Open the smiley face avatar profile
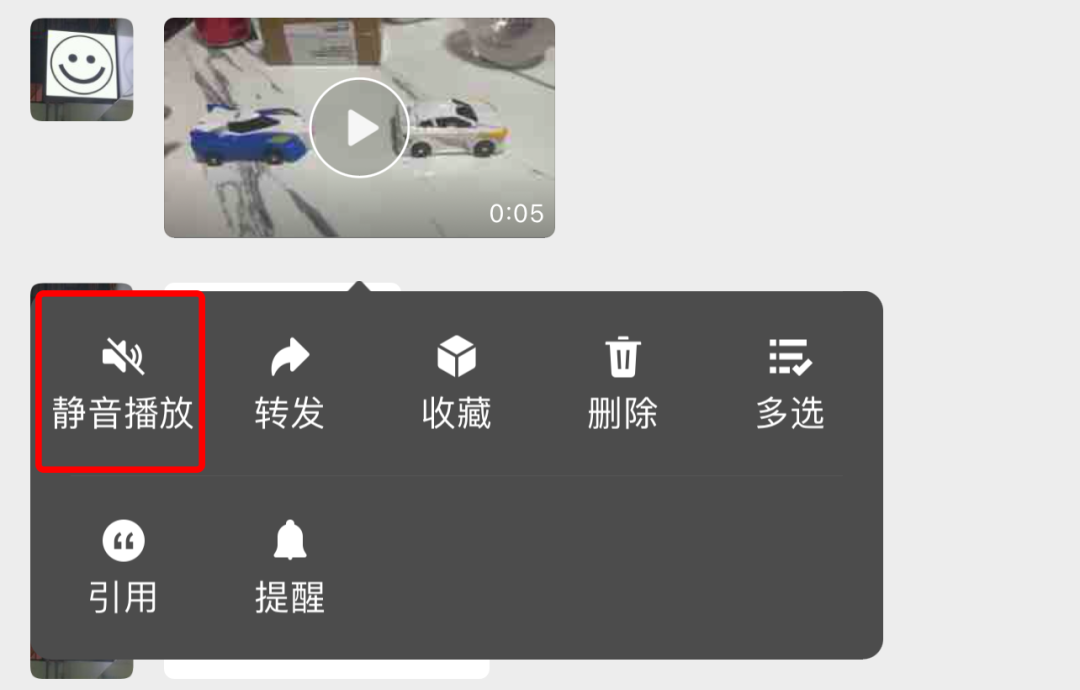 pyautogui.click(x=81, y=69)
